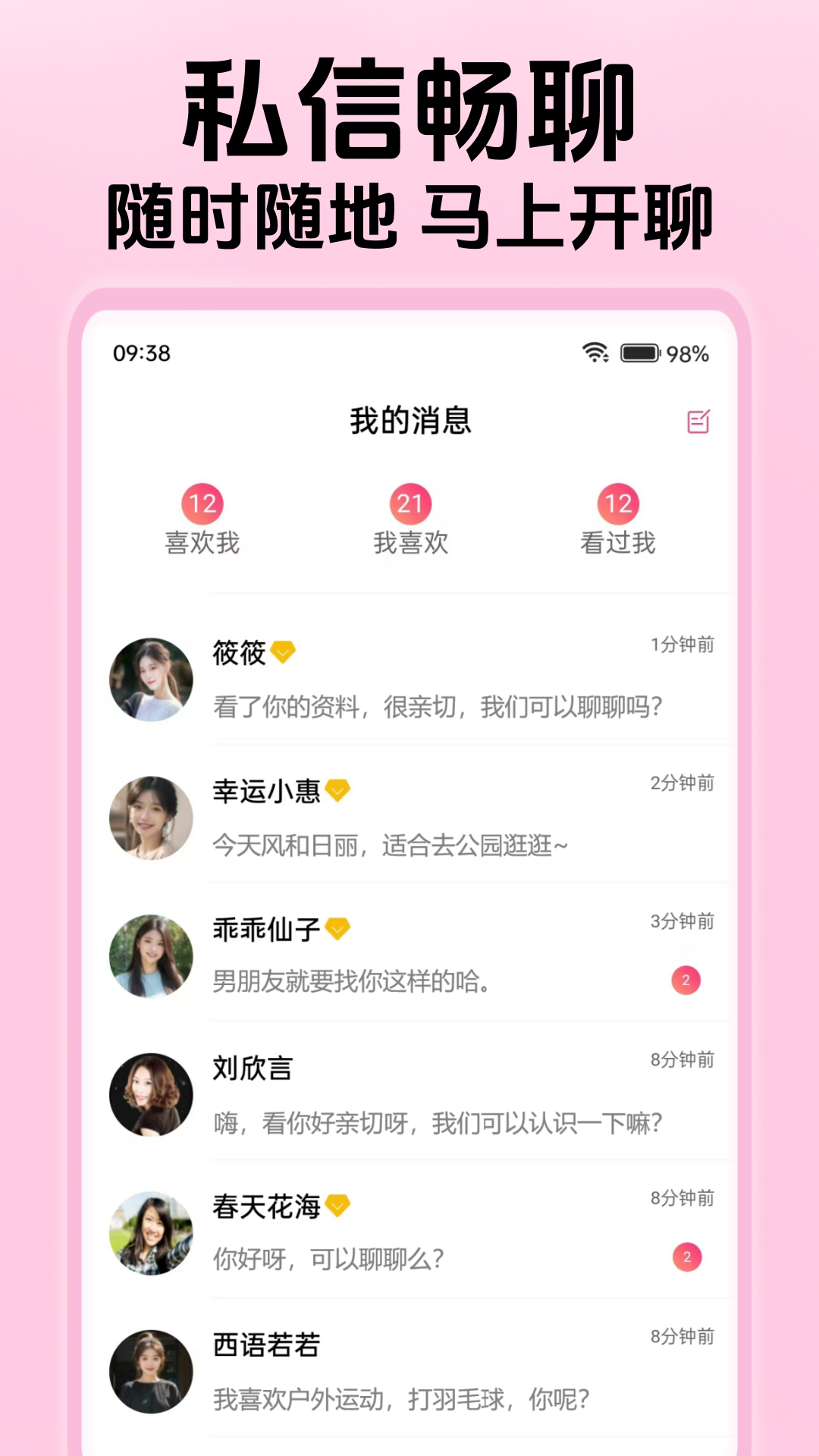Screen dimensions: 819x1456
Task: Click the 喜欢我 notification badge showing 12
Action: coord(202,502)
